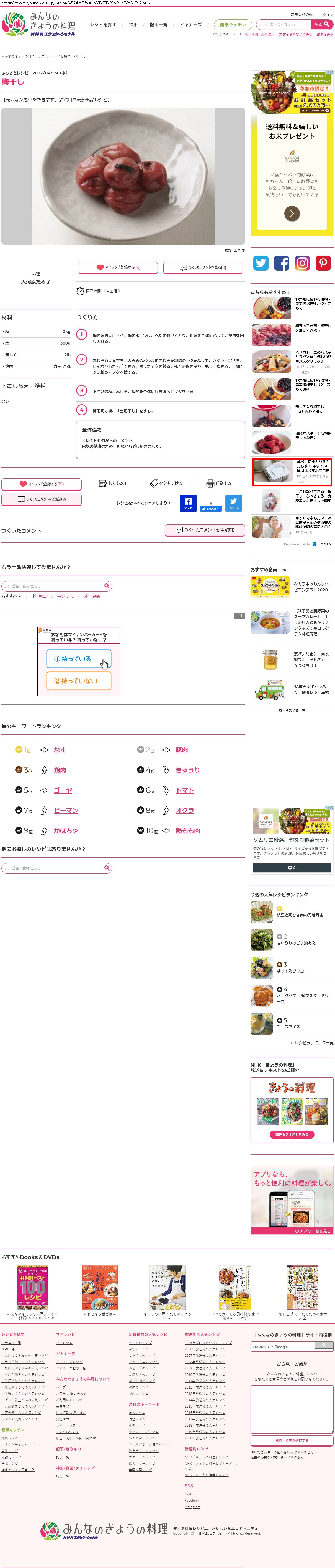
Task: Add a わたしメモ note
Action: (114, 483)
